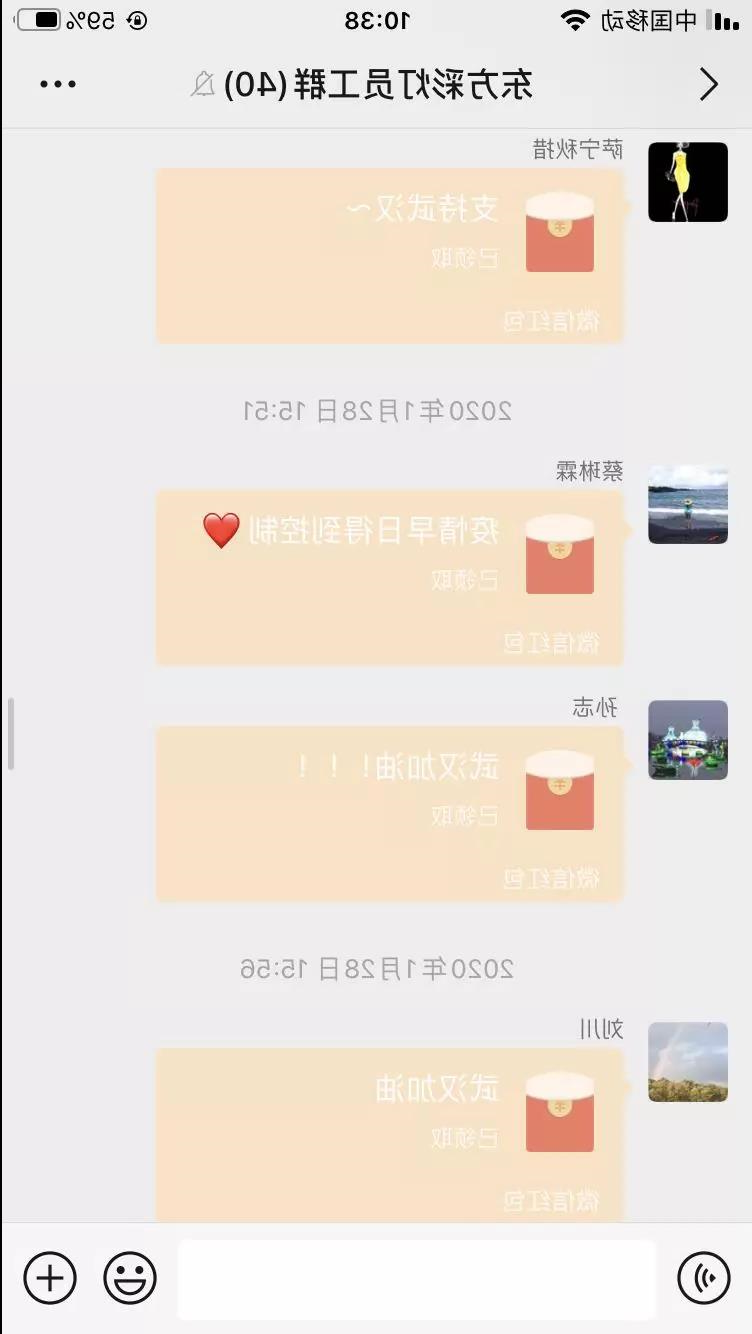Switch to voice message input
Viewport: 752px width, 1334px height.
(x=704, y=1278)
